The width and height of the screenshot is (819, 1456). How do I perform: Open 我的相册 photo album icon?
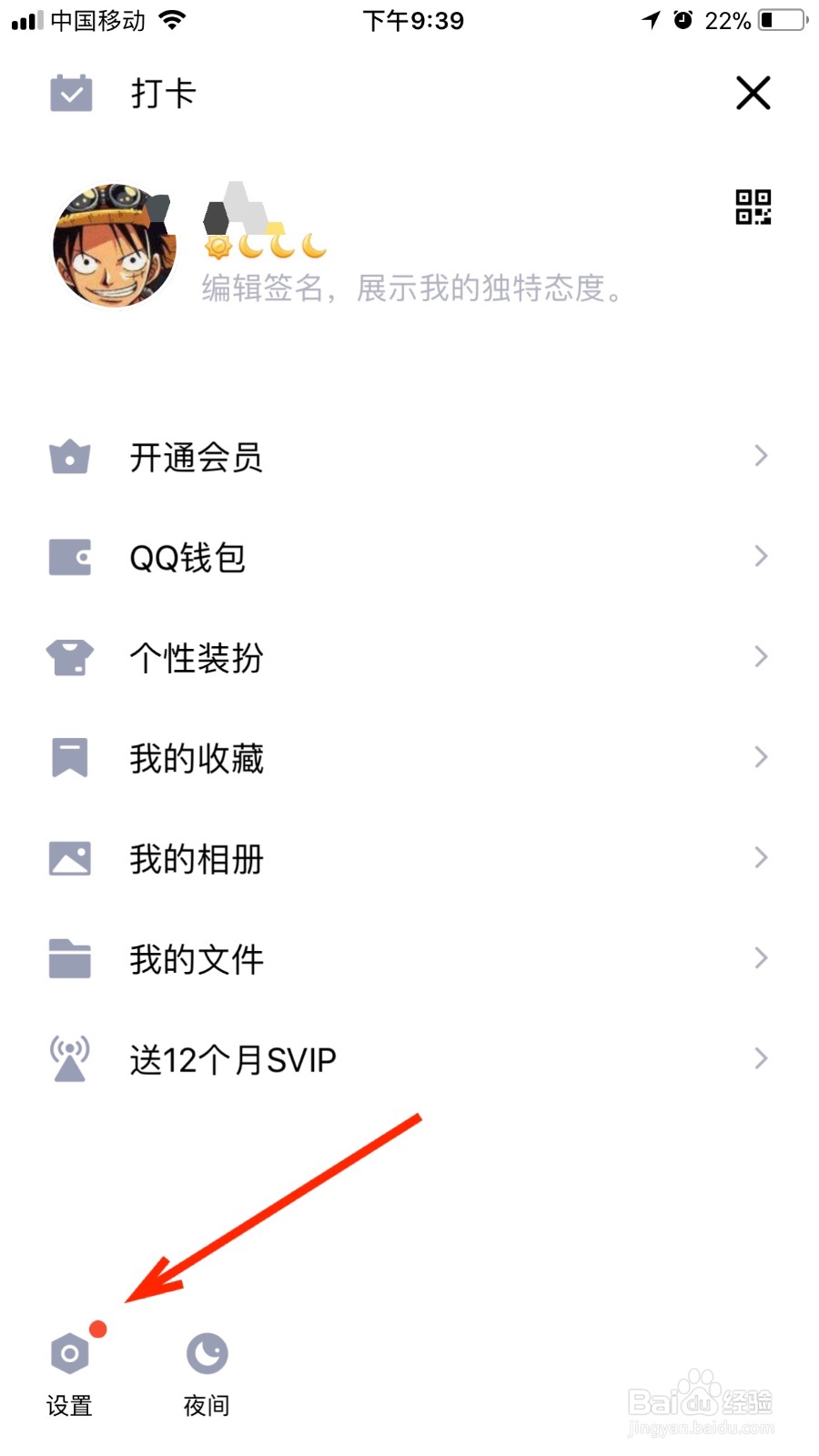click(x=69, y=857)
